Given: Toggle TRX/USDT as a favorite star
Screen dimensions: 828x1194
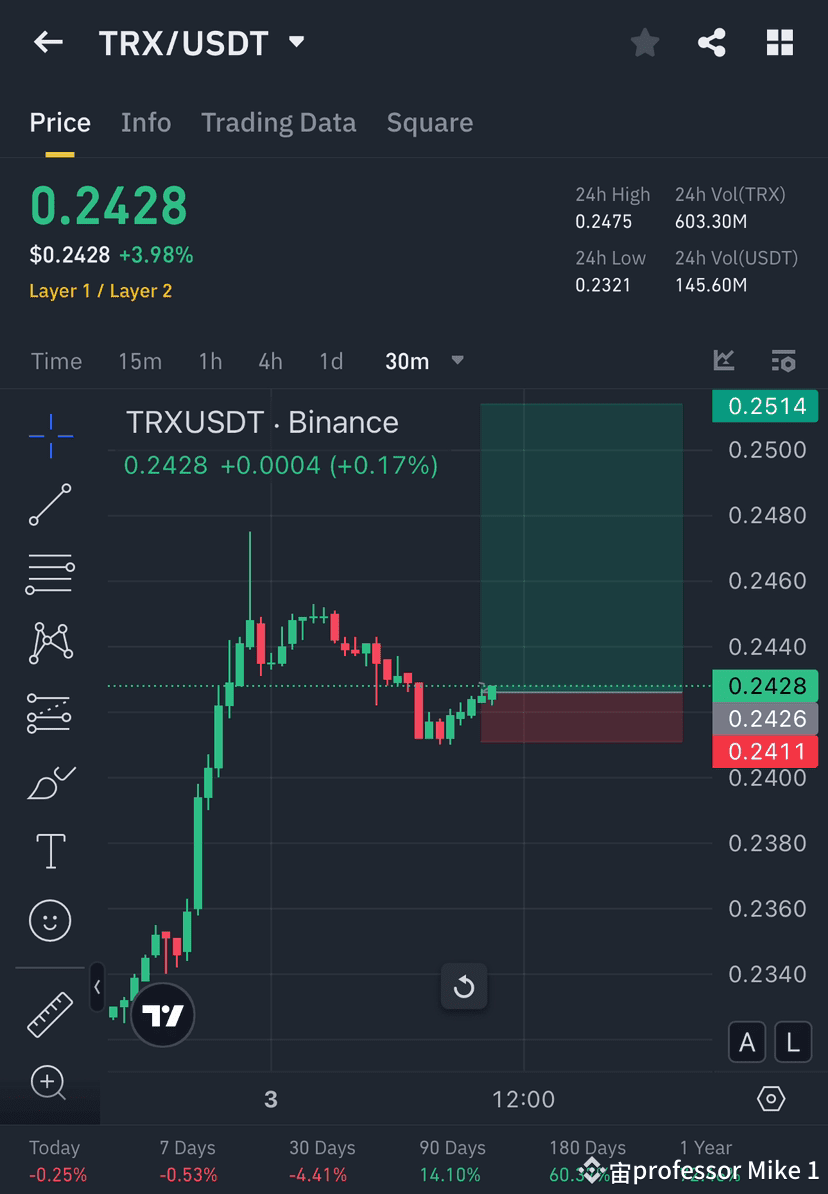Looking at the screenshot, I should tap(644, 42).
